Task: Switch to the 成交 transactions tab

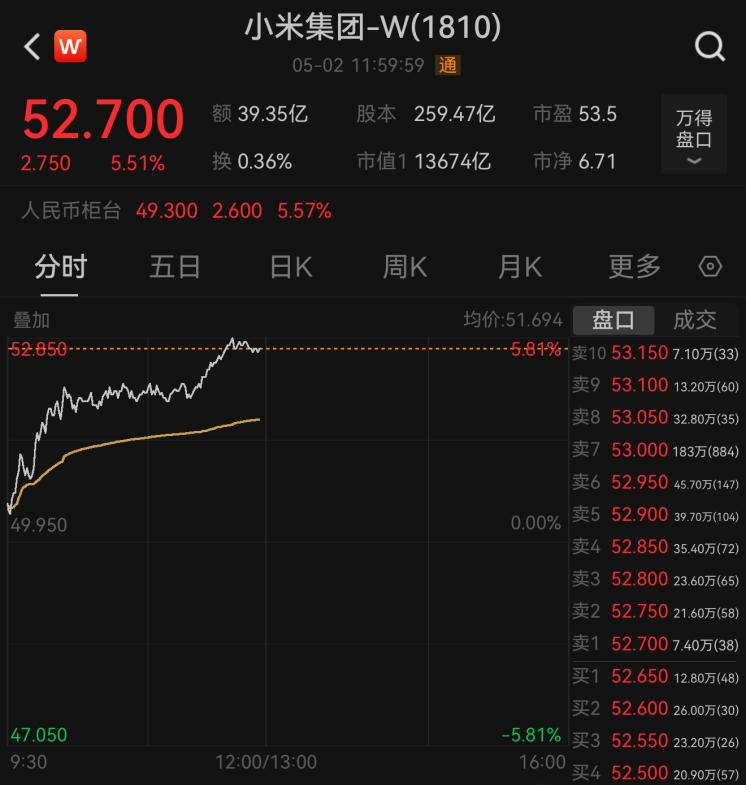Action: click(x=697, y=320)
